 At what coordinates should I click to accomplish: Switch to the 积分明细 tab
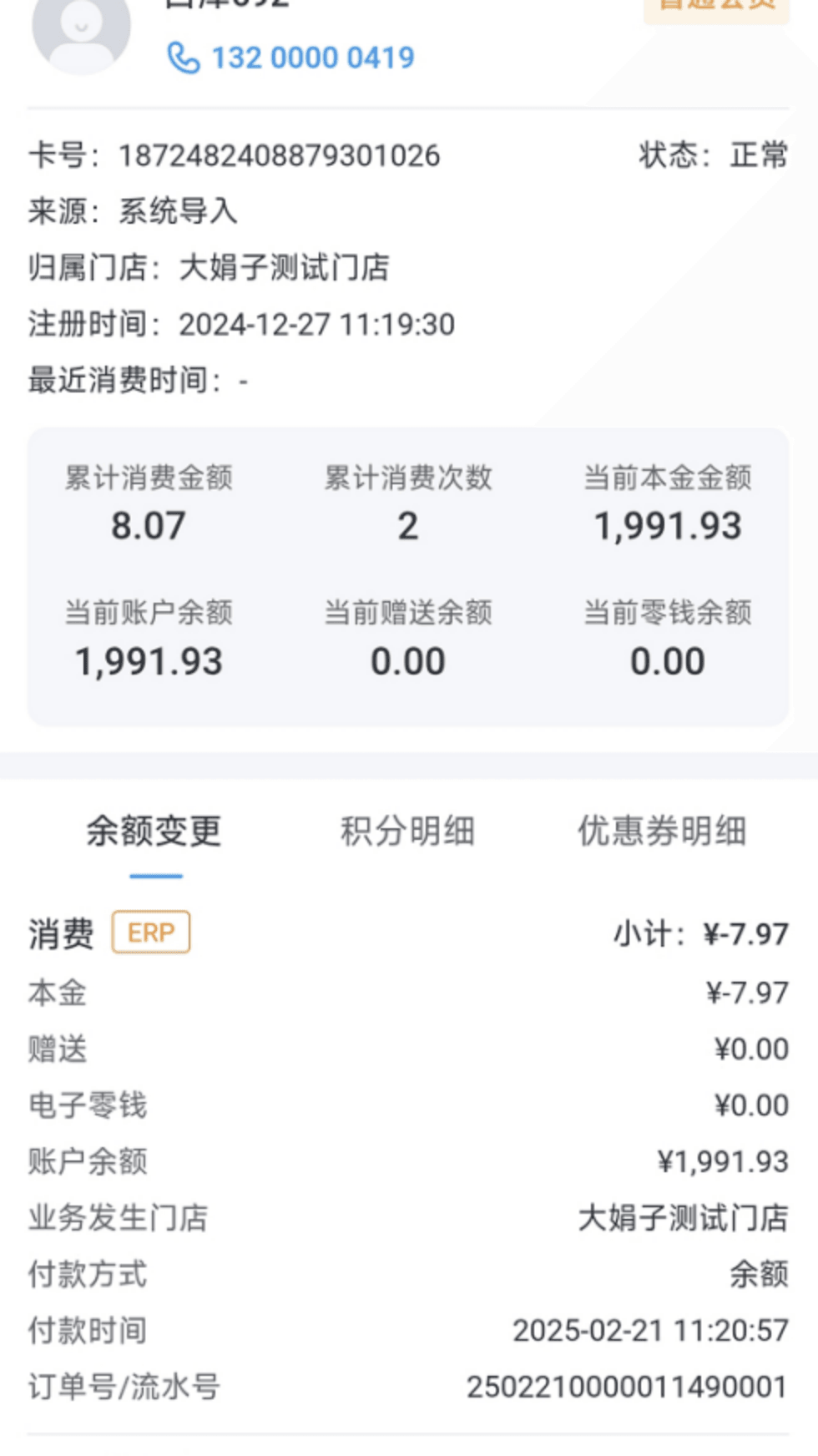tap(407, 831)
